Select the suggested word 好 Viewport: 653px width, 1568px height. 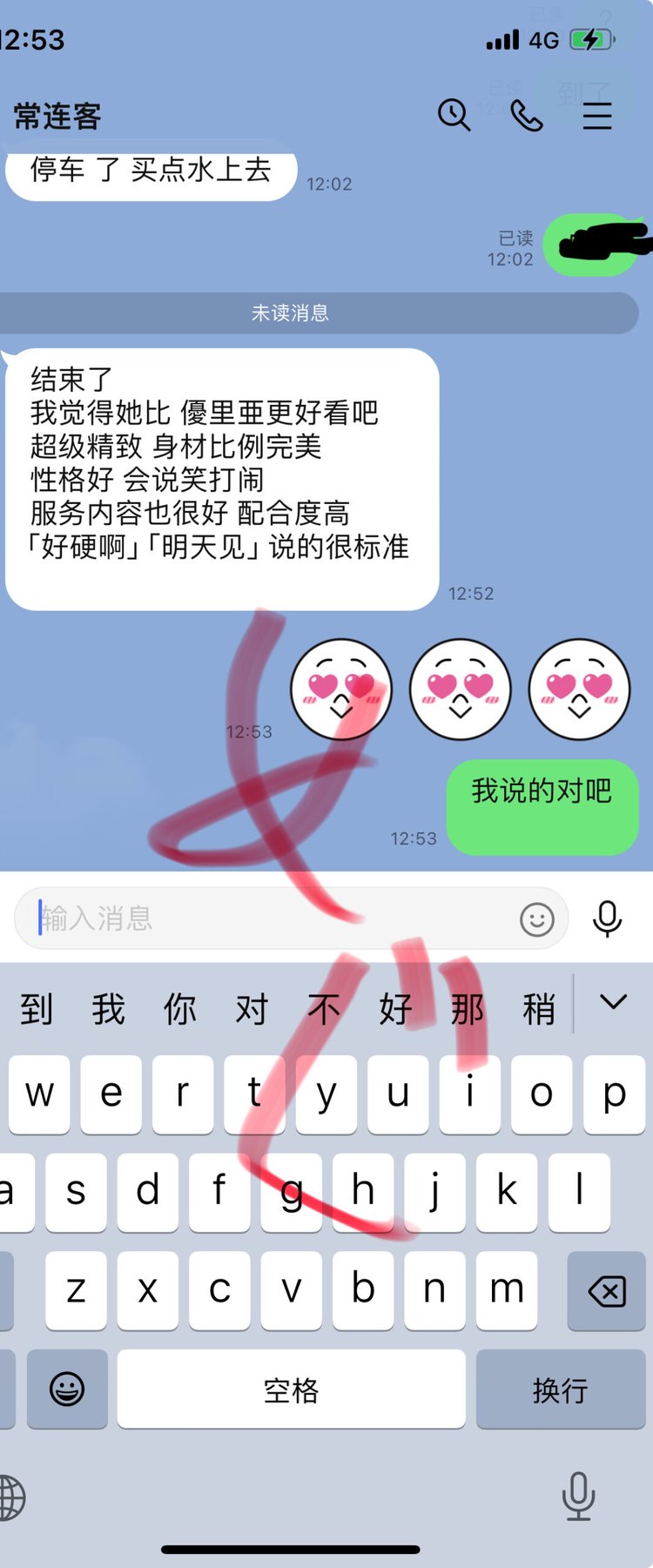pyautogui.click(x=395, y=1009)
